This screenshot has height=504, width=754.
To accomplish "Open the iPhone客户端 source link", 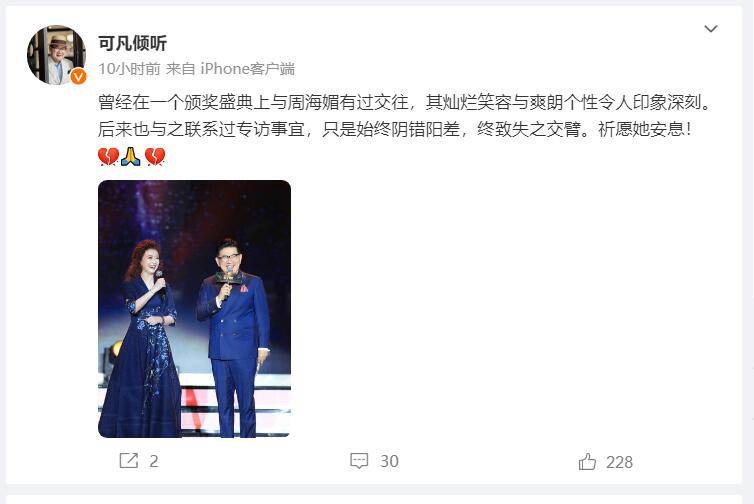I will coord(247,68).
